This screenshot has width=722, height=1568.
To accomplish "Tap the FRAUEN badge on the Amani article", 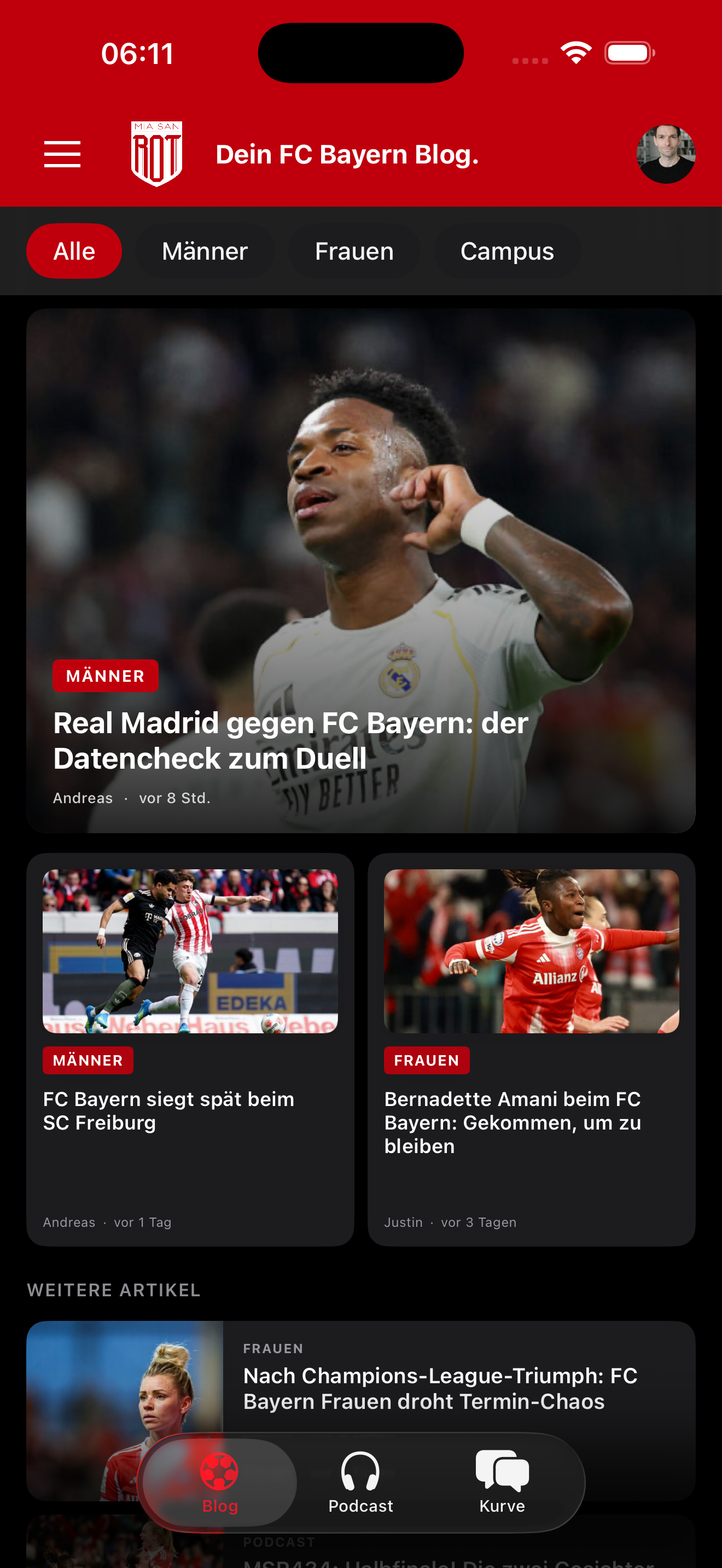I will (x=426, y=1060).
